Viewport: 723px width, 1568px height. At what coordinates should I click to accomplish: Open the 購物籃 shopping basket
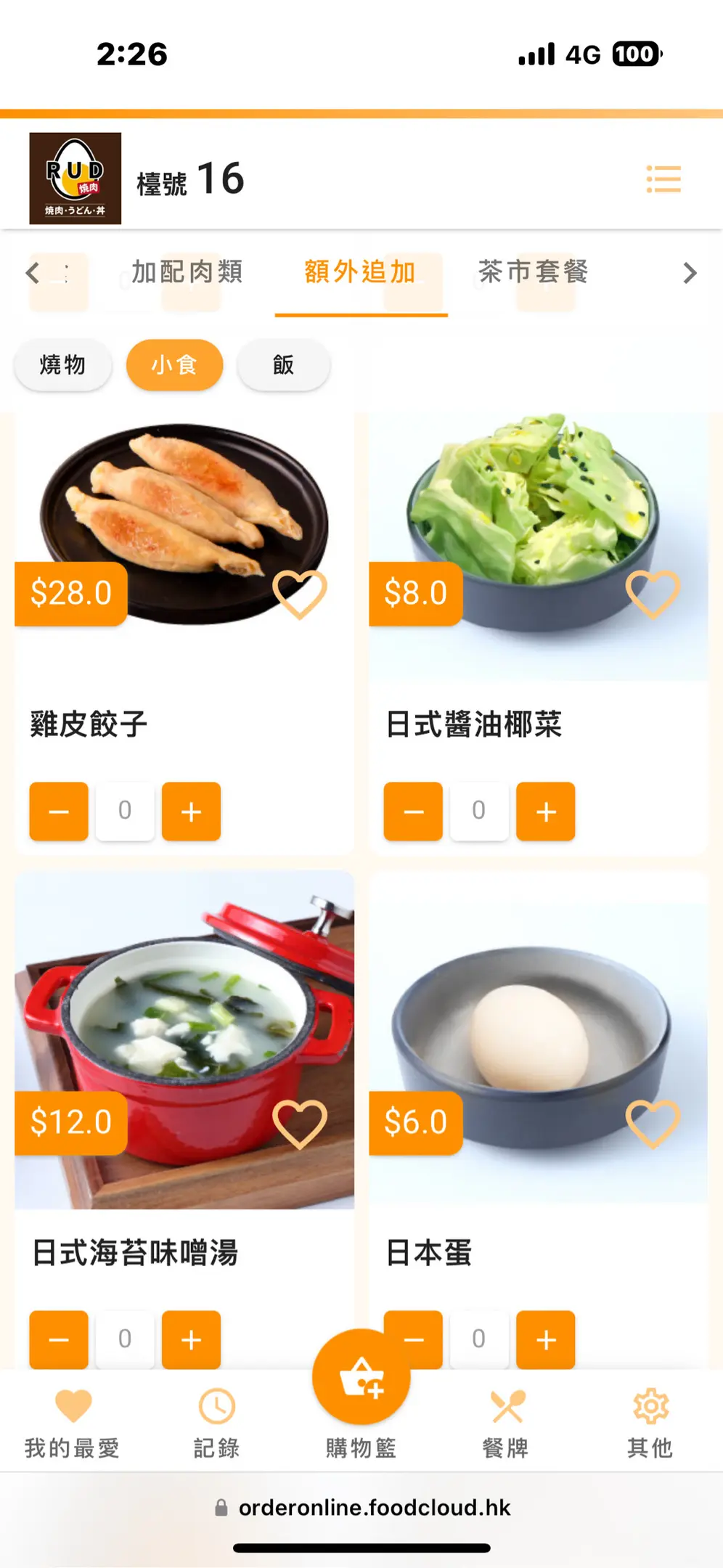click(361, 1379)
